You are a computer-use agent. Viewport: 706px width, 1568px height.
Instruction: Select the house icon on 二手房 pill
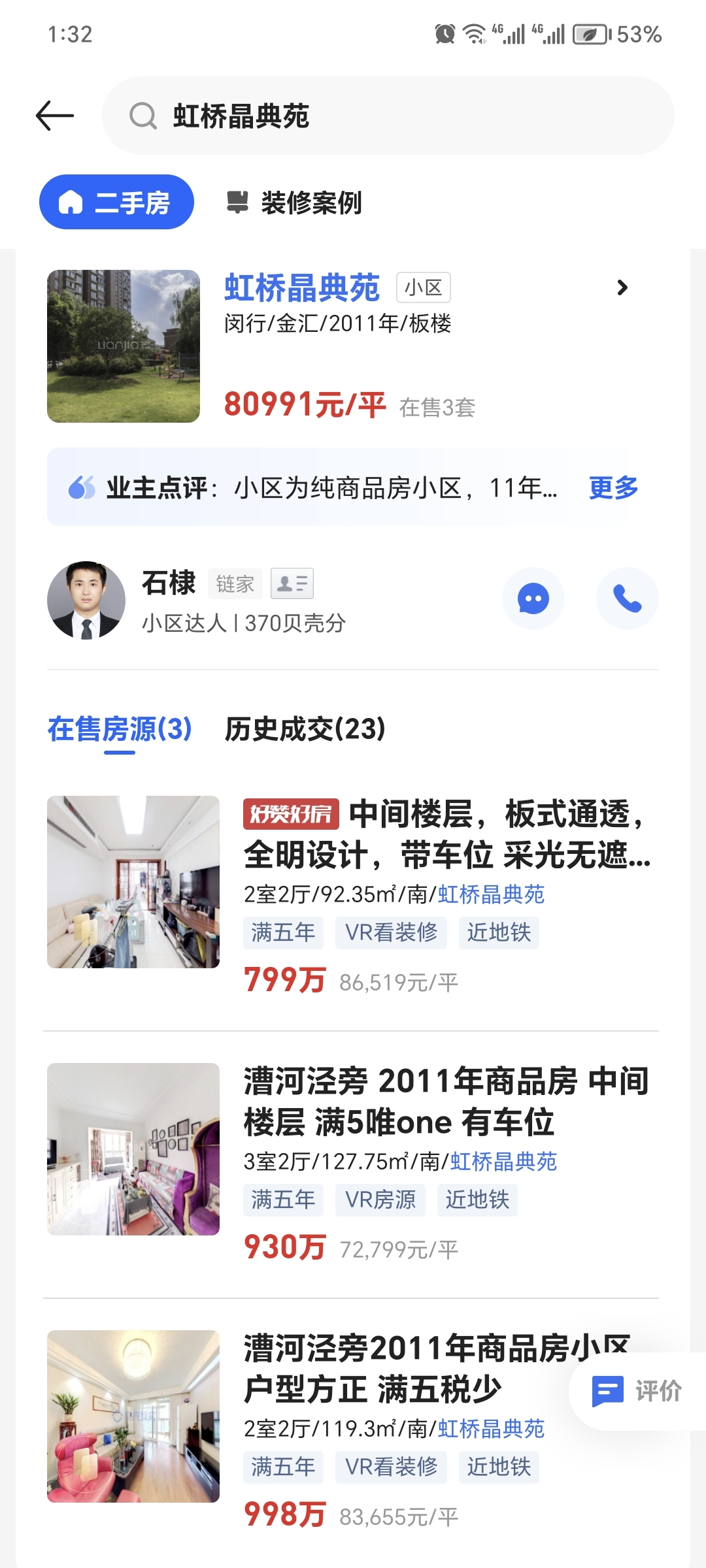pos(72,203)
